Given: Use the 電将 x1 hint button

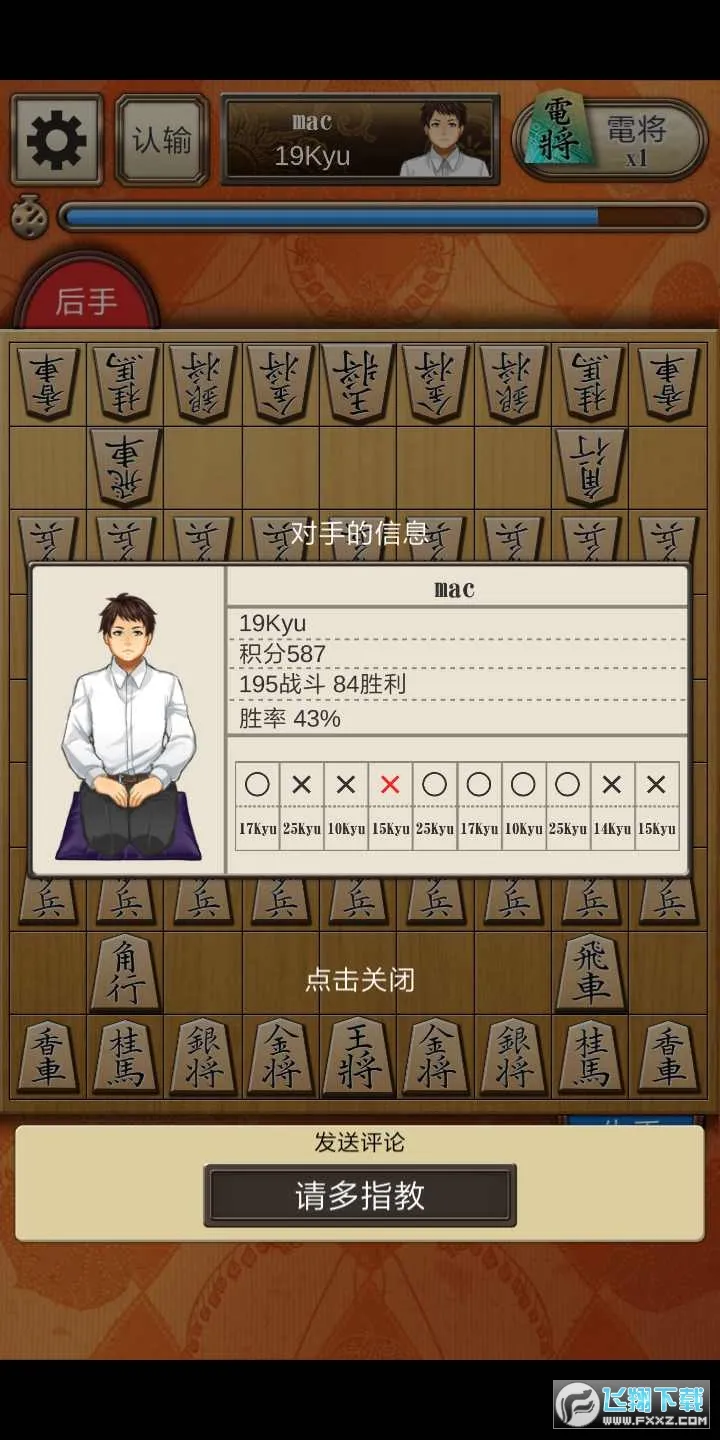Looking at the screenshot, I should pyautogui.click(x=610, y=140).
